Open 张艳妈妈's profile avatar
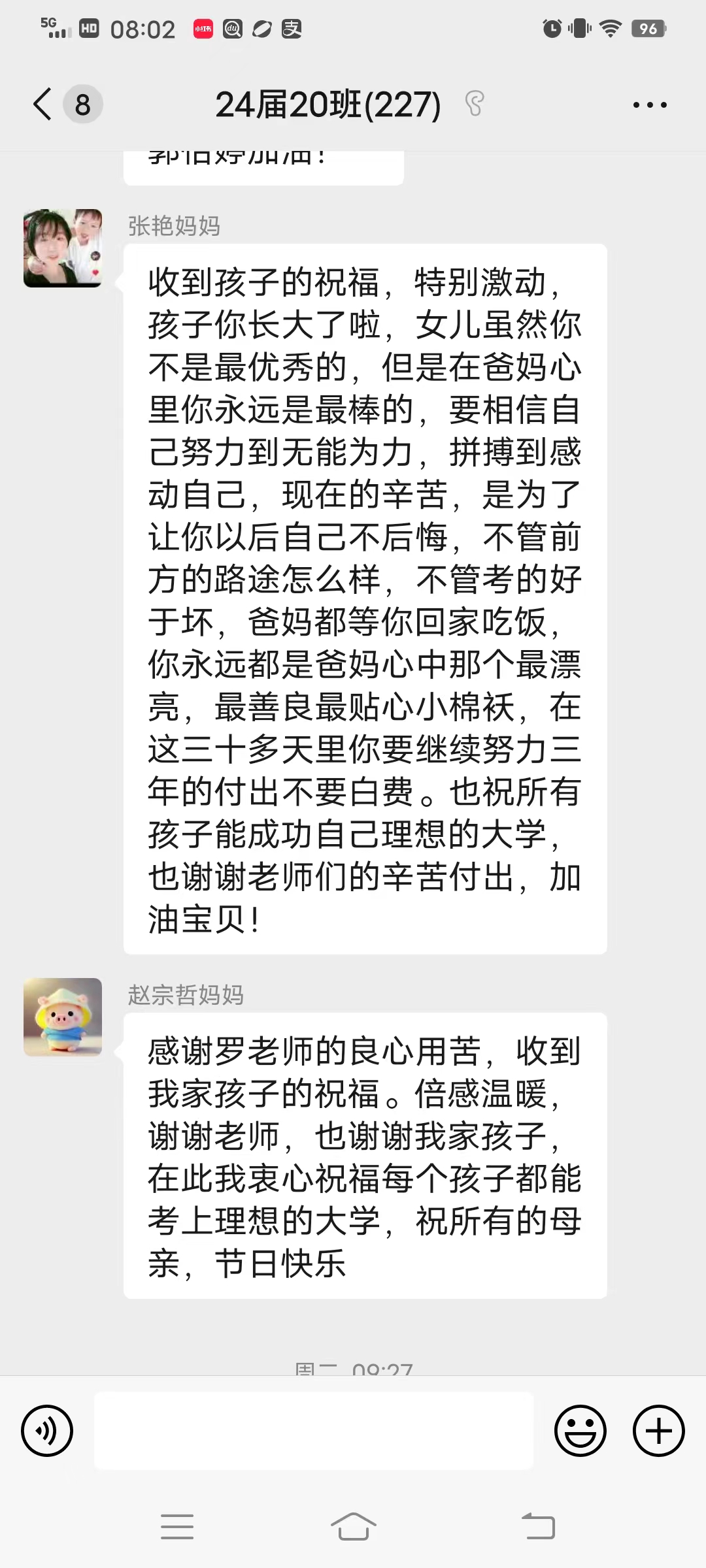The image size is (706, 1568). coord(63,248)
